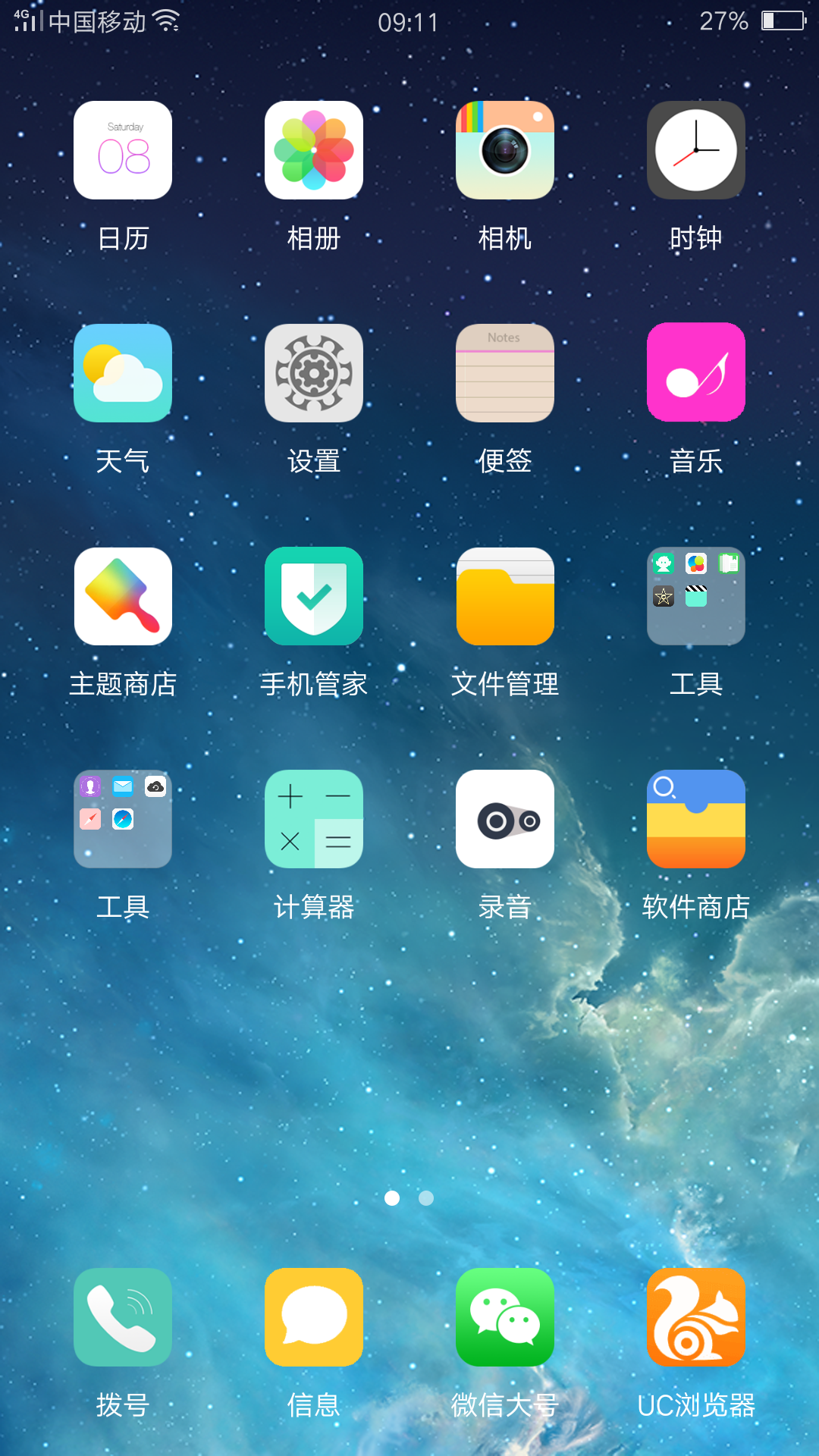This screenshot has width=819, height=1456.
Task: Open the 日历 calendar app
Action: click(x=123, y=150)
